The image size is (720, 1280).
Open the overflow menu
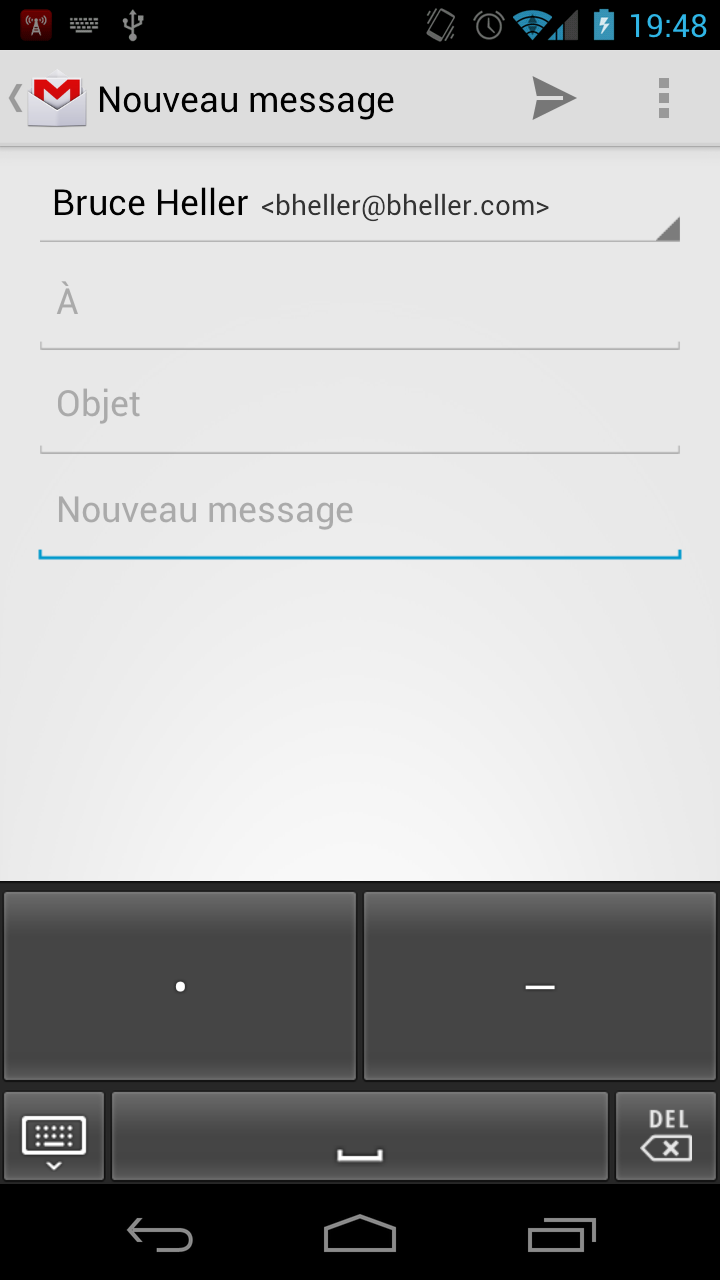point(664,98)
